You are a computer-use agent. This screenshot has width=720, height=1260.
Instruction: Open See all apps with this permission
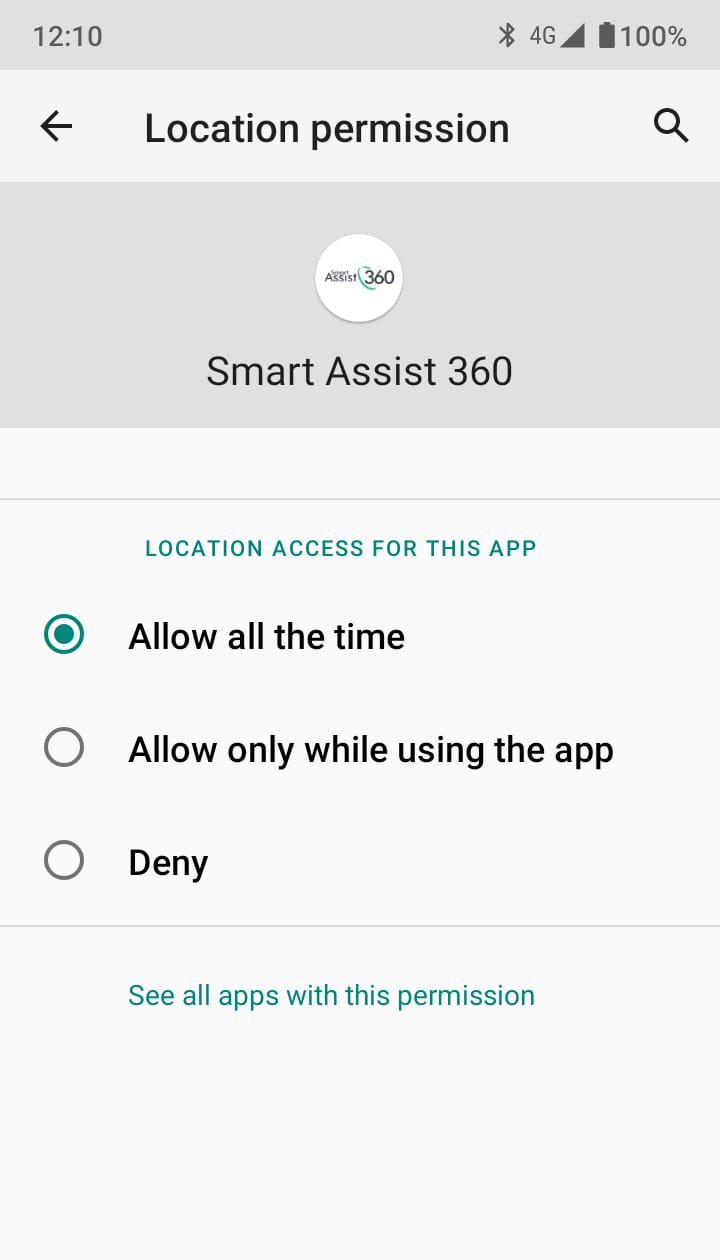331,995
